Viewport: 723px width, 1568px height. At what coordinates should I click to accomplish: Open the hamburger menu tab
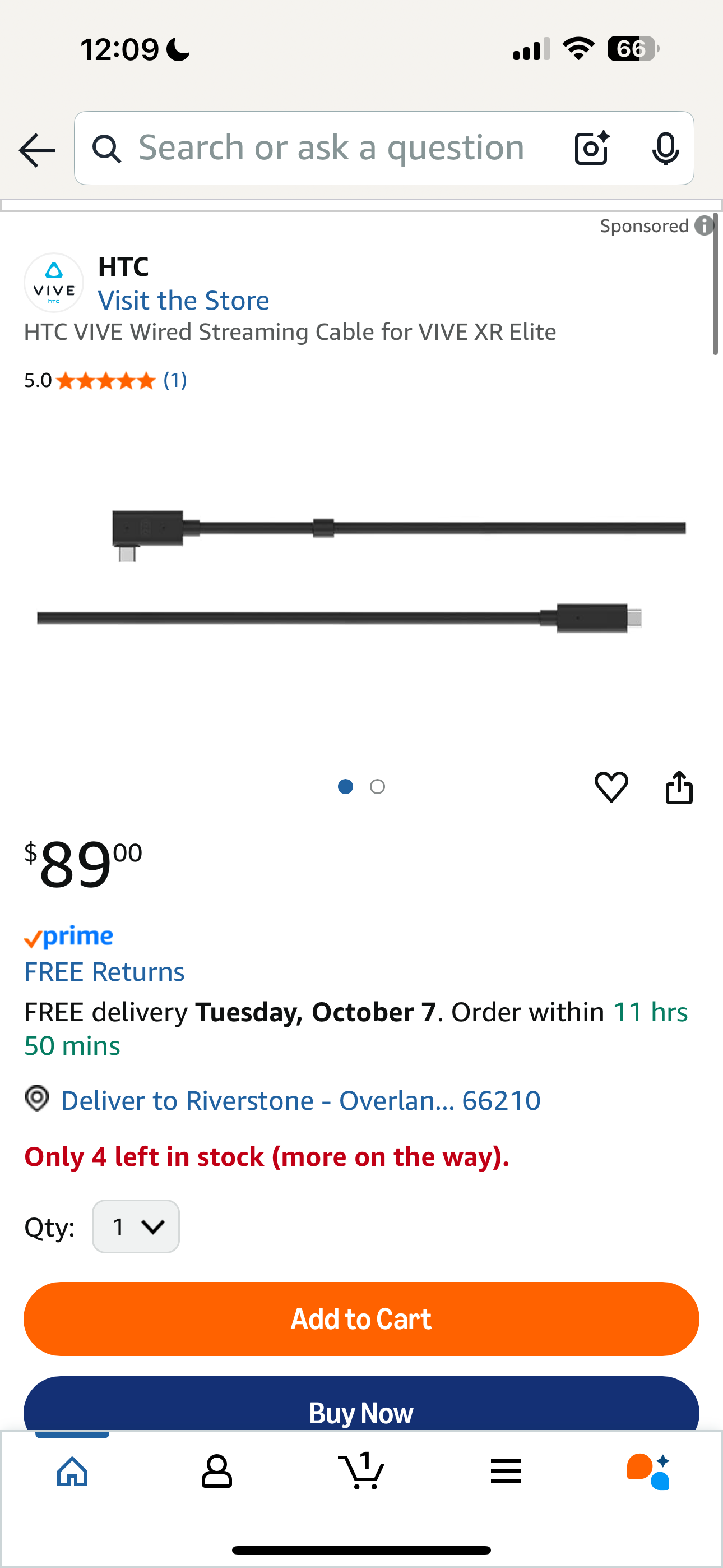pyautogui.click(x=506, y=1472)
